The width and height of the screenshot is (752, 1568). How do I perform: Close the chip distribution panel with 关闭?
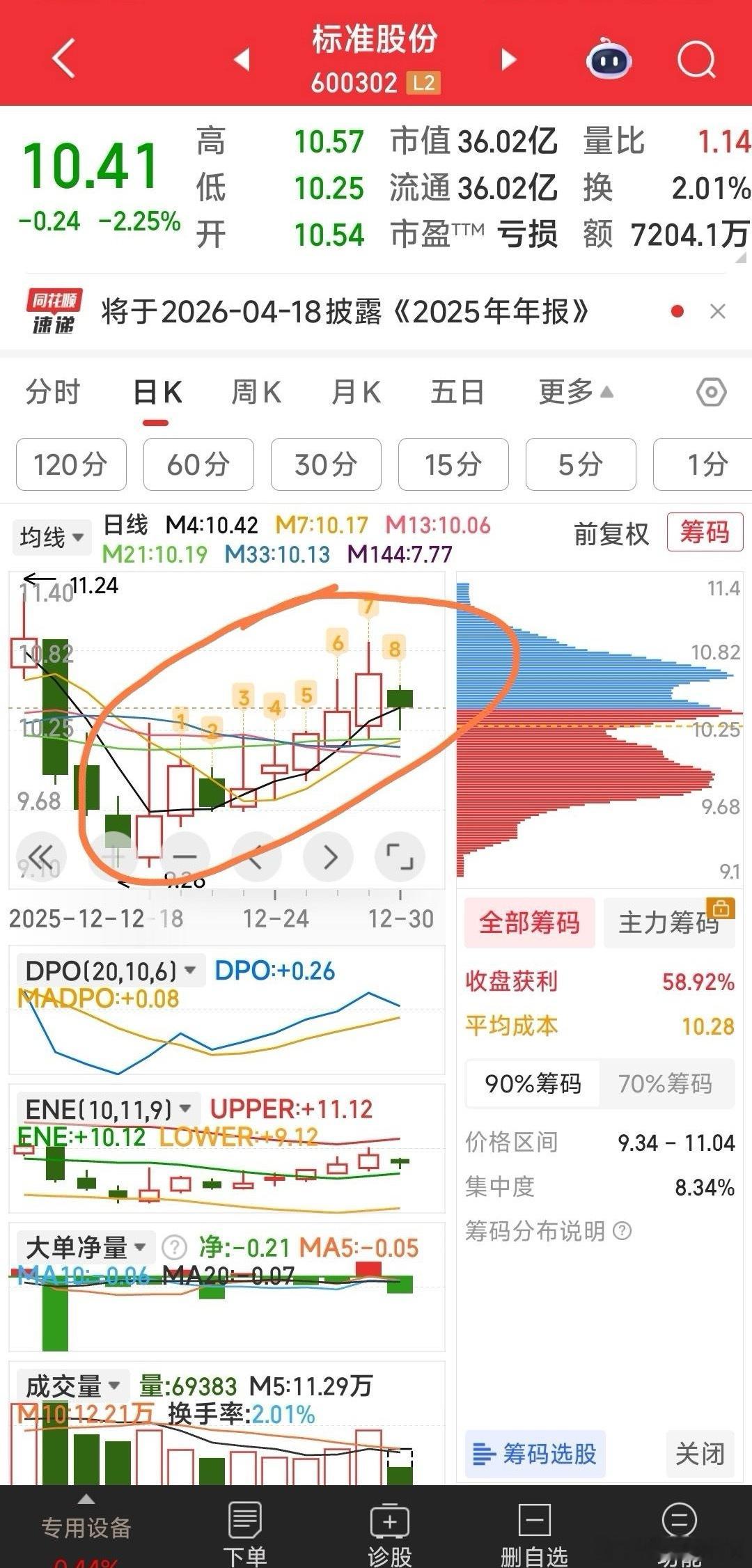tap(700, 1454)
